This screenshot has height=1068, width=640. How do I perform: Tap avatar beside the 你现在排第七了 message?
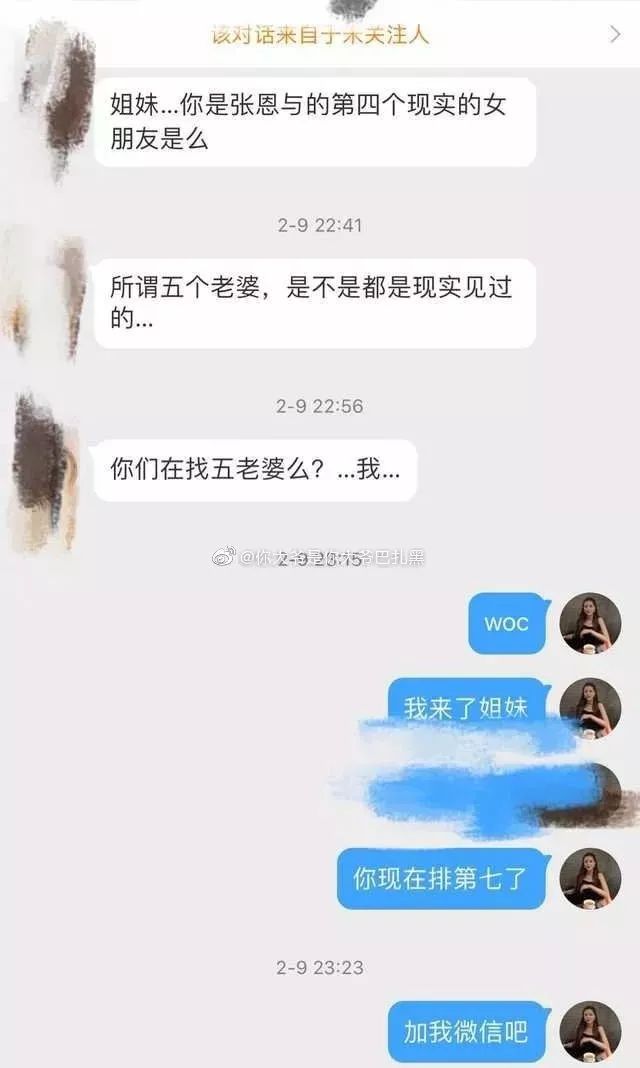pos(590,879)
